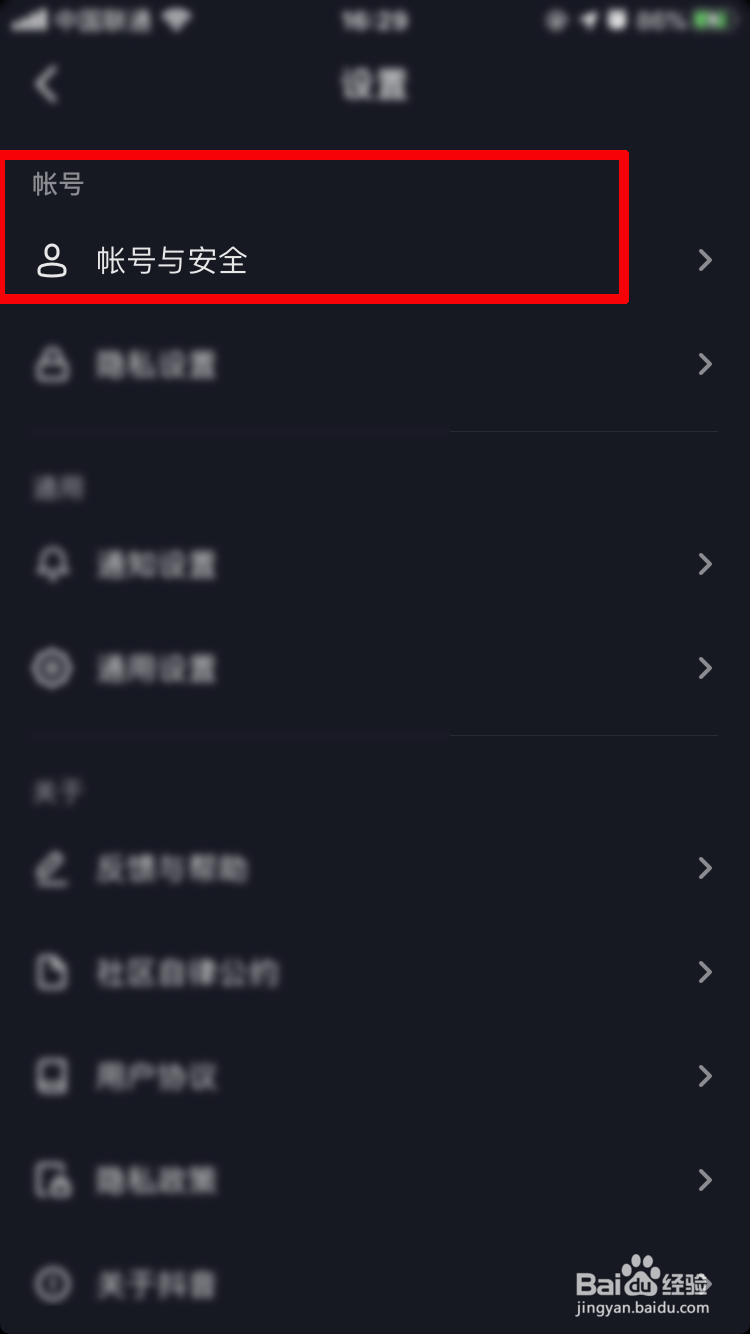This screenshot has height=1334, width=750.
Task: Select the 用户协议 phone icon
Action: (x=52, y=1076)
